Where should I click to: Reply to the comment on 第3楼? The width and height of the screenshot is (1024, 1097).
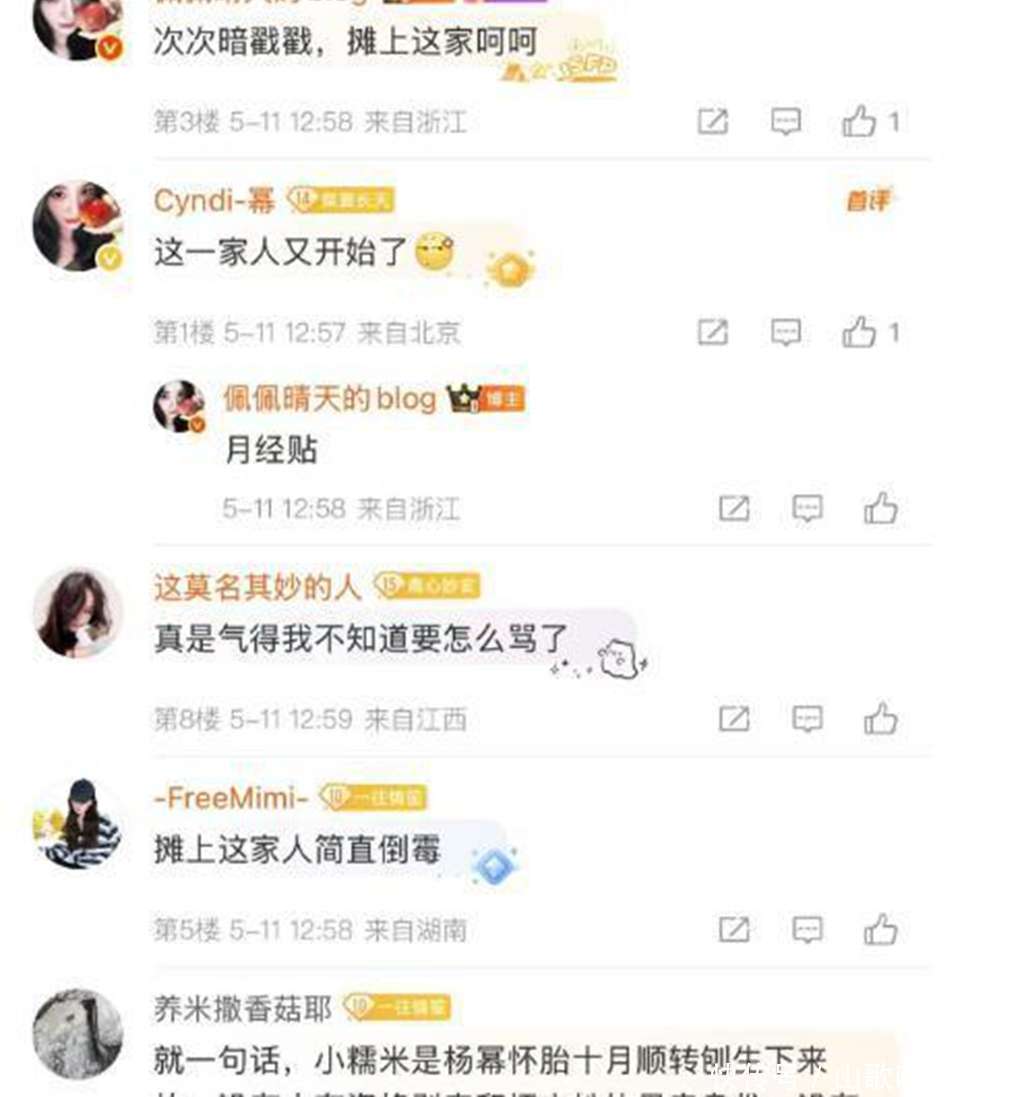point(786,122)
